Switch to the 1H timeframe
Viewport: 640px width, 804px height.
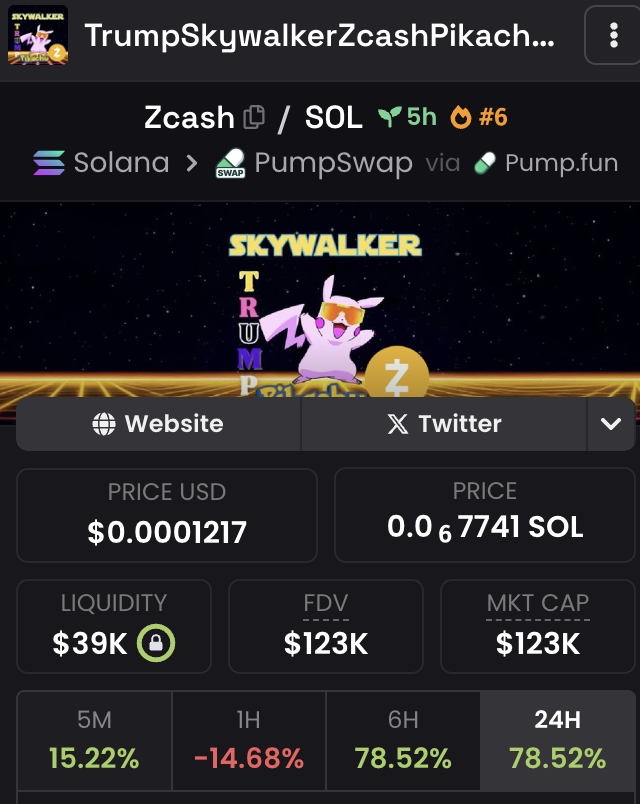(x=249, y=740)
